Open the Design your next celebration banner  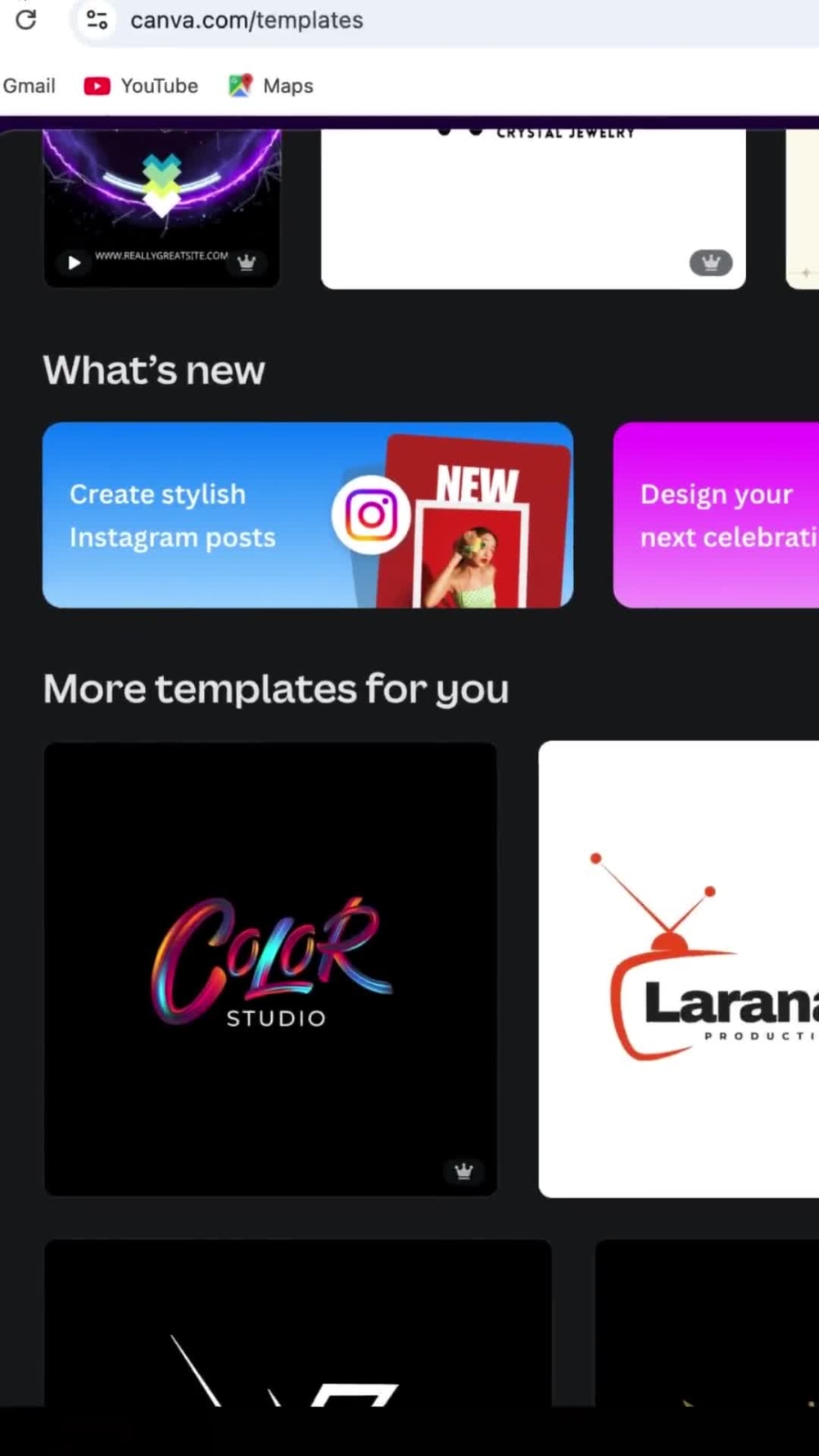(716, 515)
